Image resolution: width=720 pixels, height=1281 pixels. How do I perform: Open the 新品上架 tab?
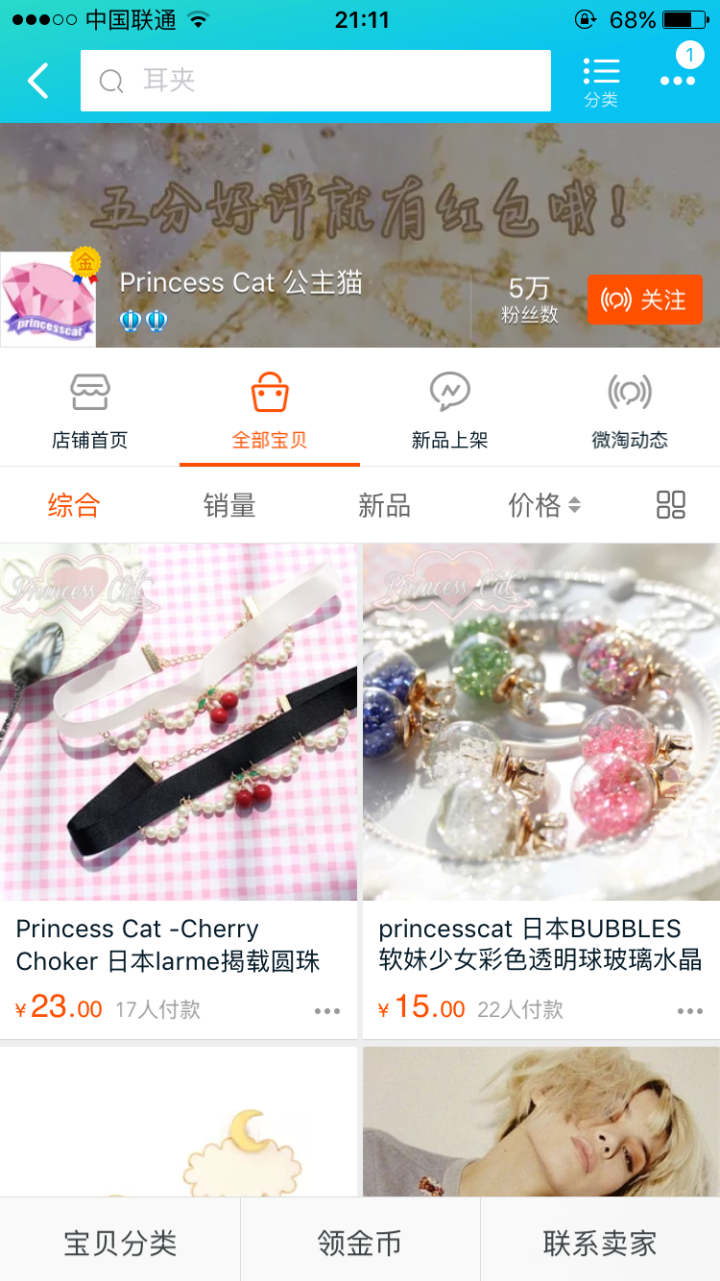(450, 408)
